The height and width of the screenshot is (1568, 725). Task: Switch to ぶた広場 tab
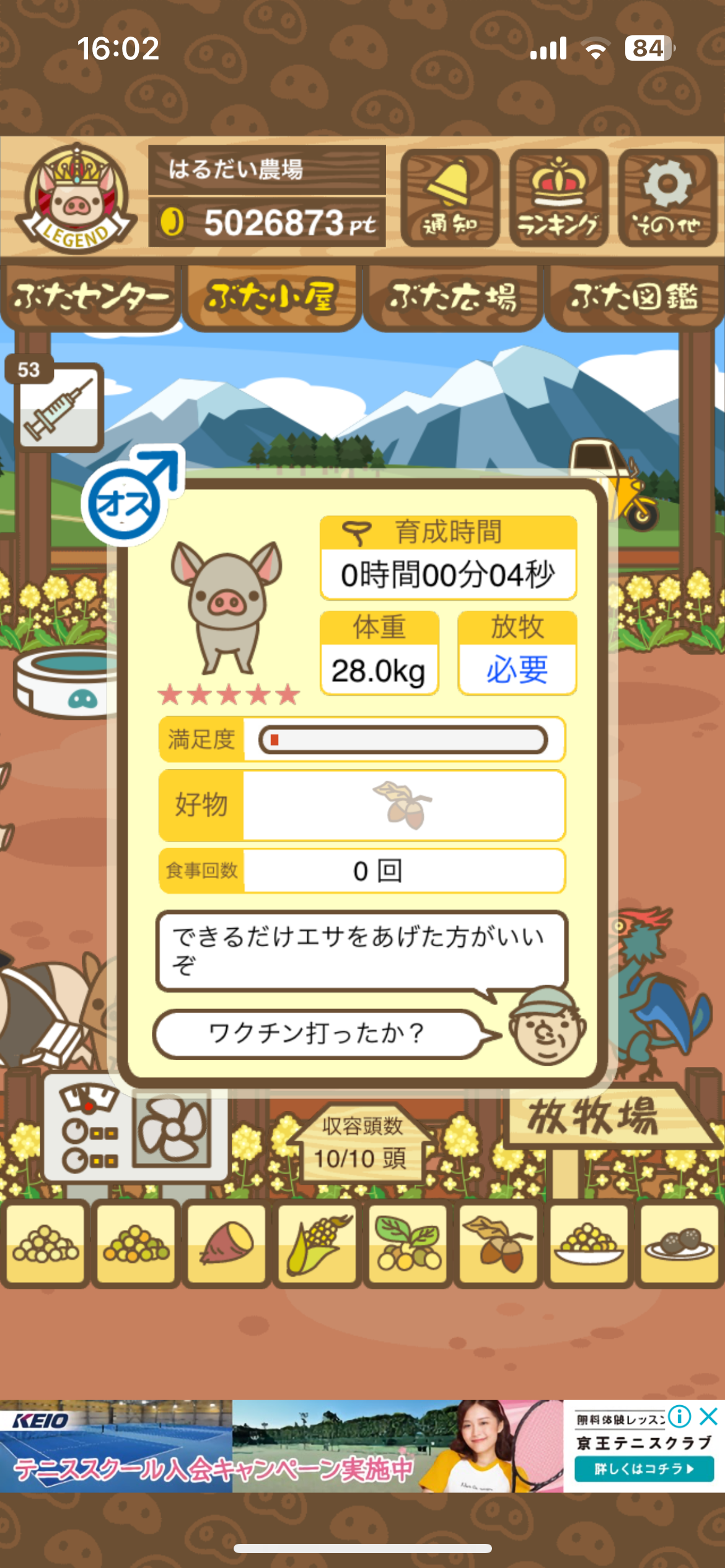(453, 297)
